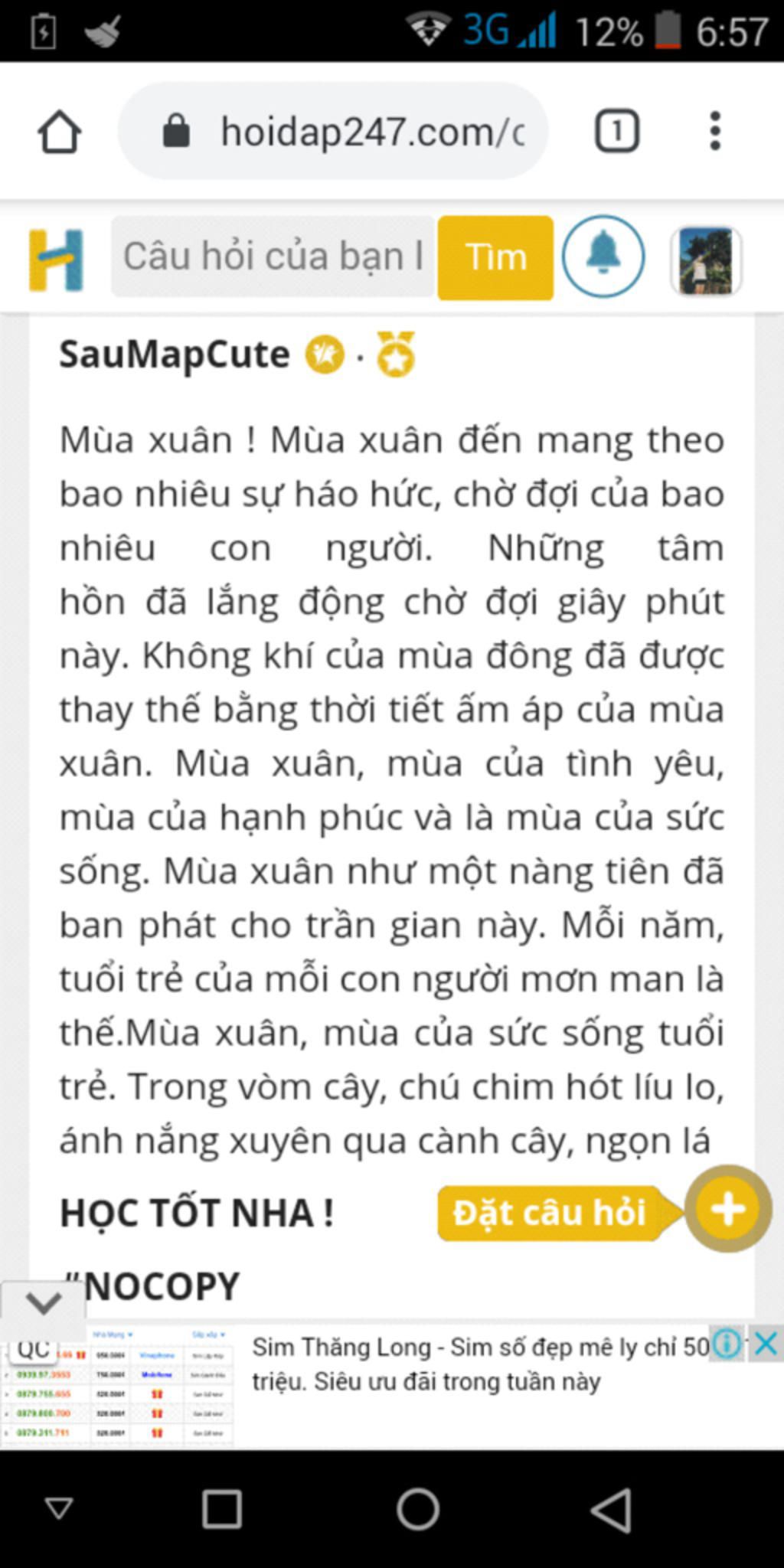
Task: Open the notifications bell
Action: click(x=603, y=256)
